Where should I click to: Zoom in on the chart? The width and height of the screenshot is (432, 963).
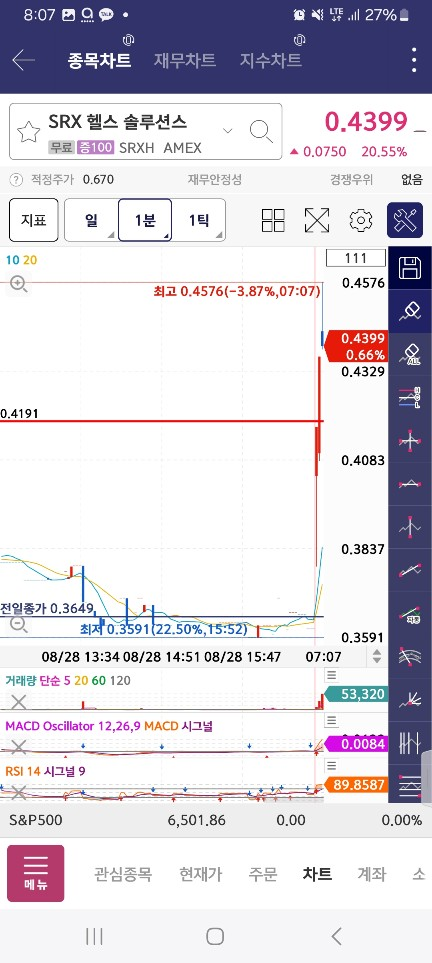(18, 284)
